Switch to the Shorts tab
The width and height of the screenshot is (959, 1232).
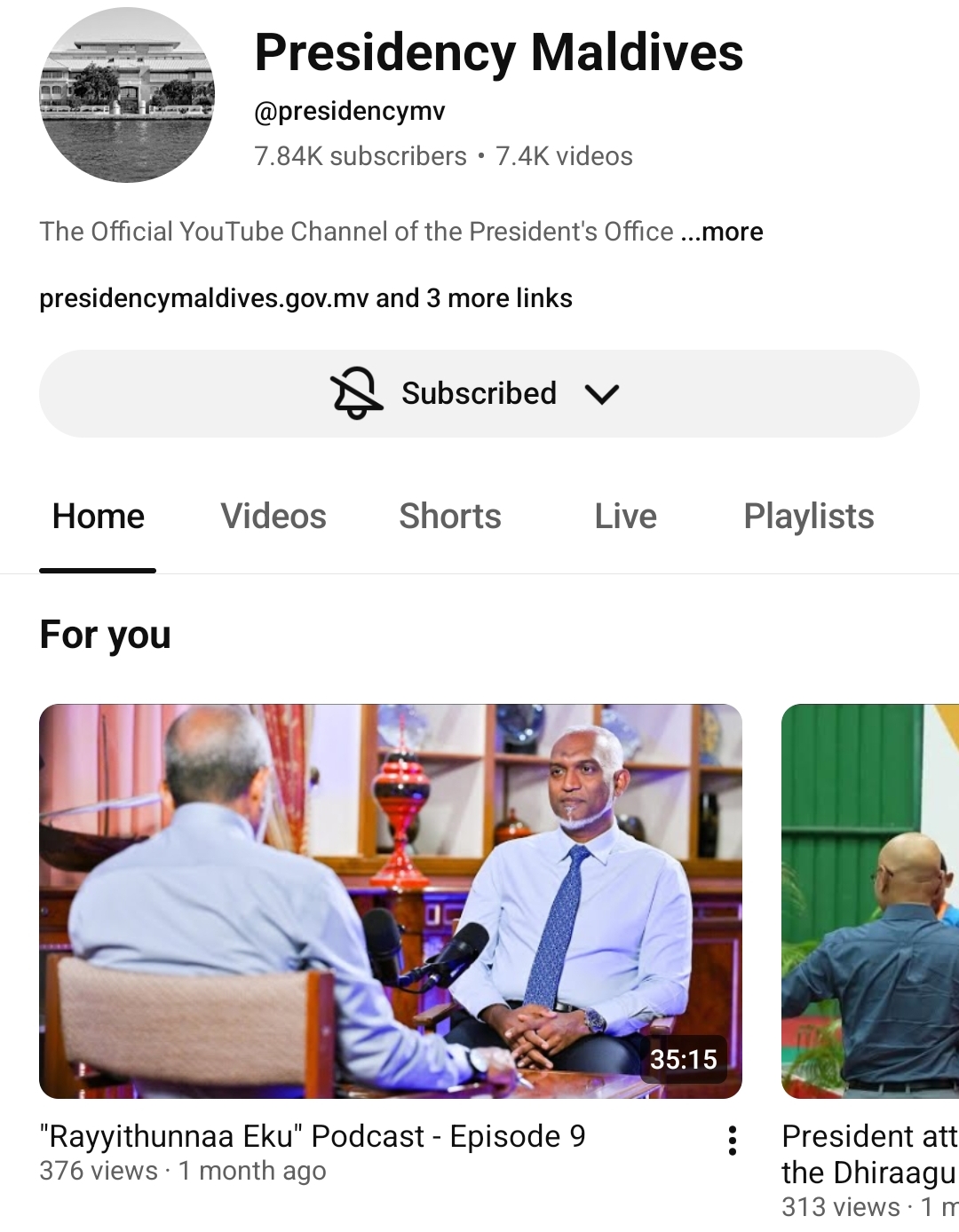click(450, 517)
